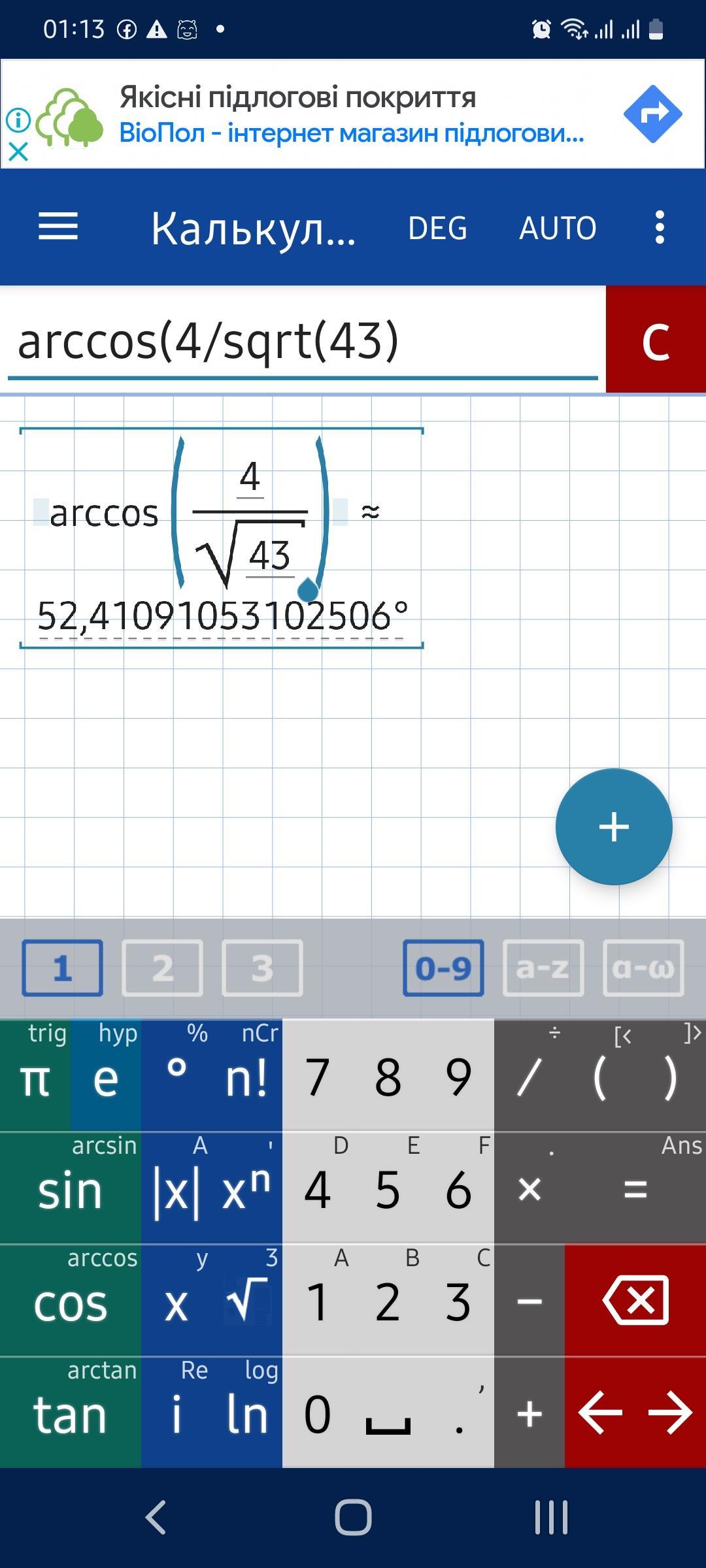706x1568 pixels.
Task: Enter digit 7 on the keypad
Action: (x=317, y=1078)
